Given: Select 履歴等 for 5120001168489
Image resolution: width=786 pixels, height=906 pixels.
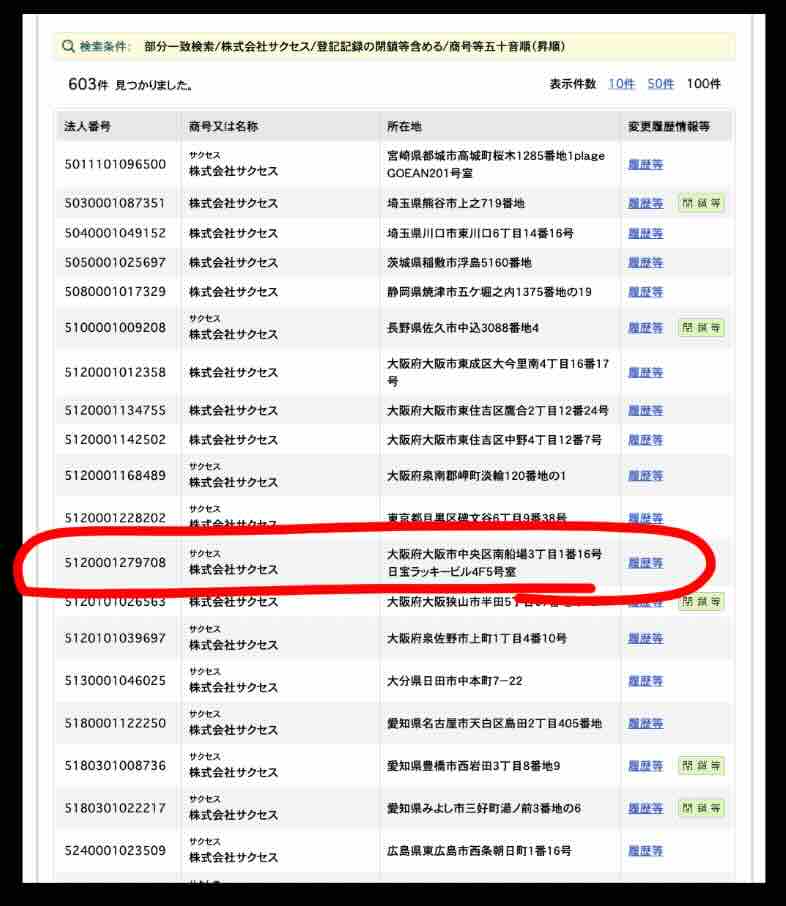Looking at the screenshot, I should 645,476.
